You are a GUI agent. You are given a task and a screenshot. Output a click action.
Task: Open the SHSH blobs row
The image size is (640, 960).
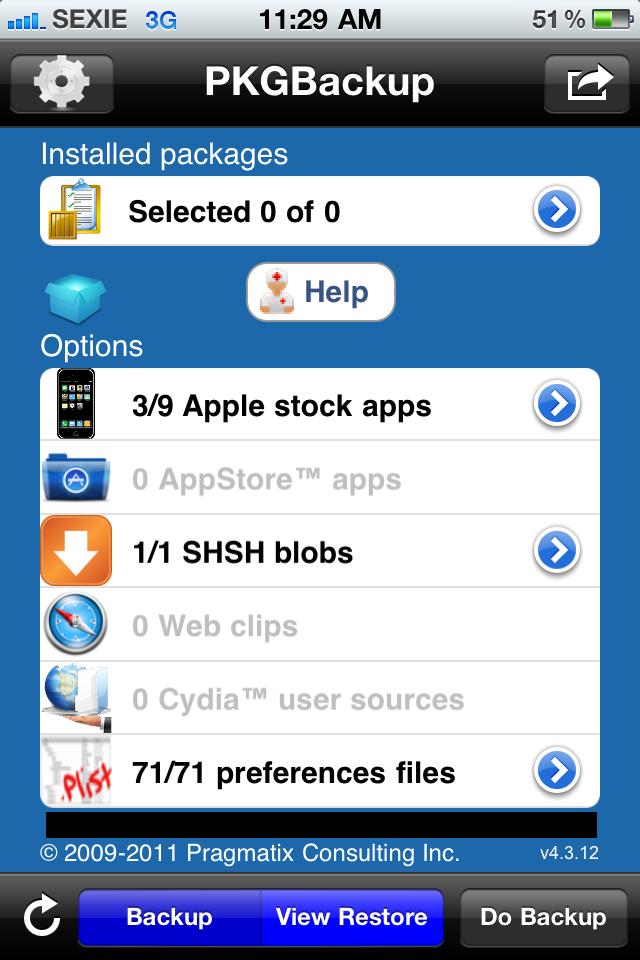click(320, 551)
